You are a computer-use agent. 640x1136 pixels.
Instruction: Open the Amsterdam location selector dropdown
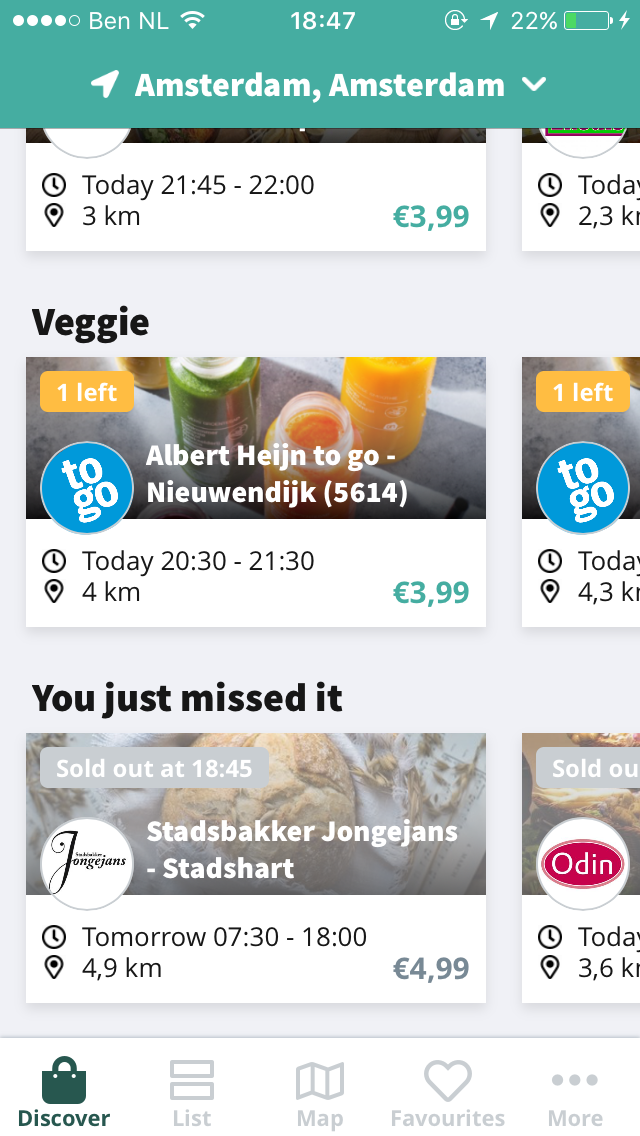coord(320,85)
